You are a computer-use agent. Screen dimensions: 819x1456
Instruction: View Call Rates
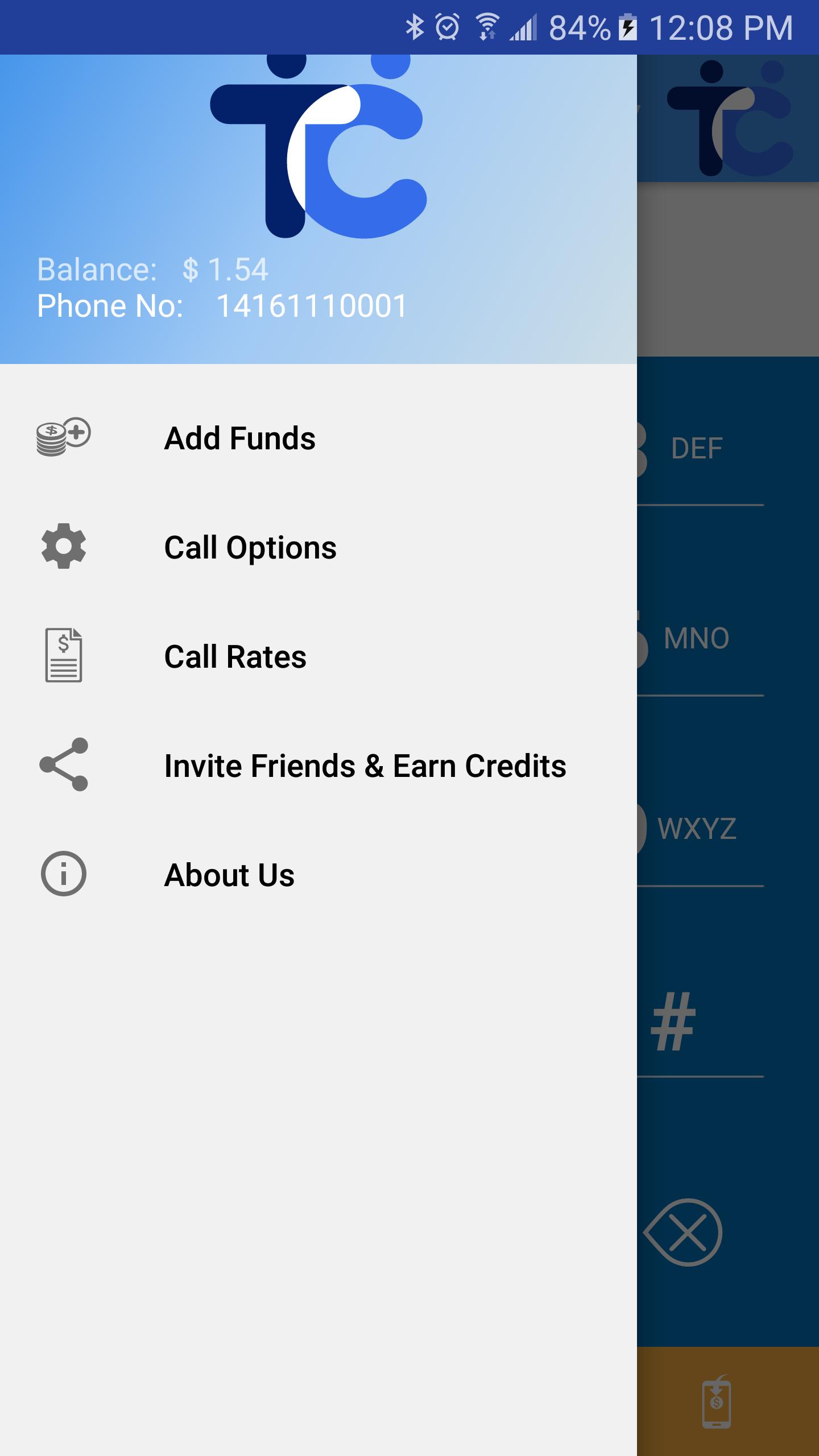[235, 657]
